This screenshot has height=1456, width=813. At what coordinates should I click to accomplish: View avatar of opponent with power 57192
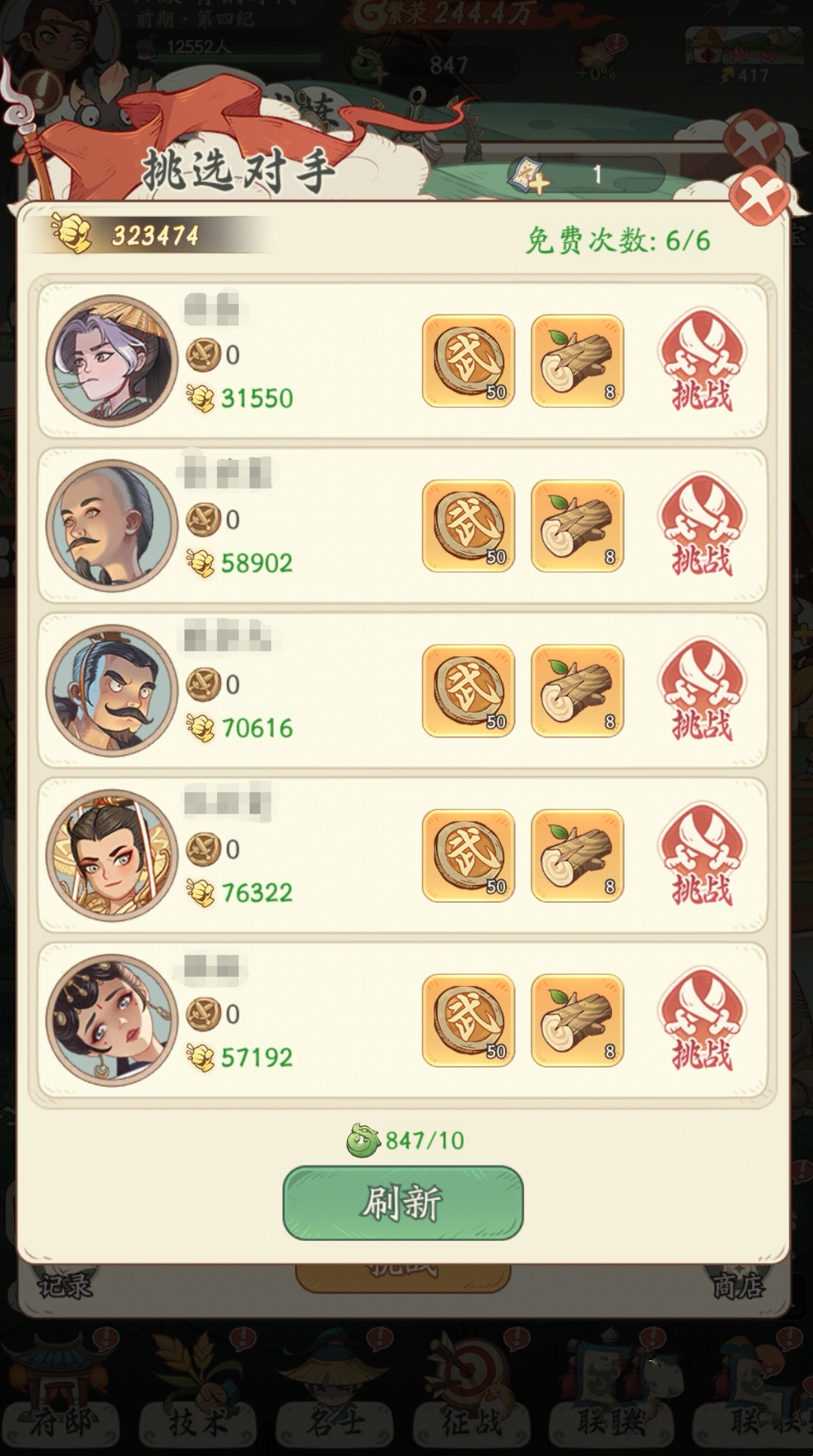pyautogui.click(x=112, y=1020)
